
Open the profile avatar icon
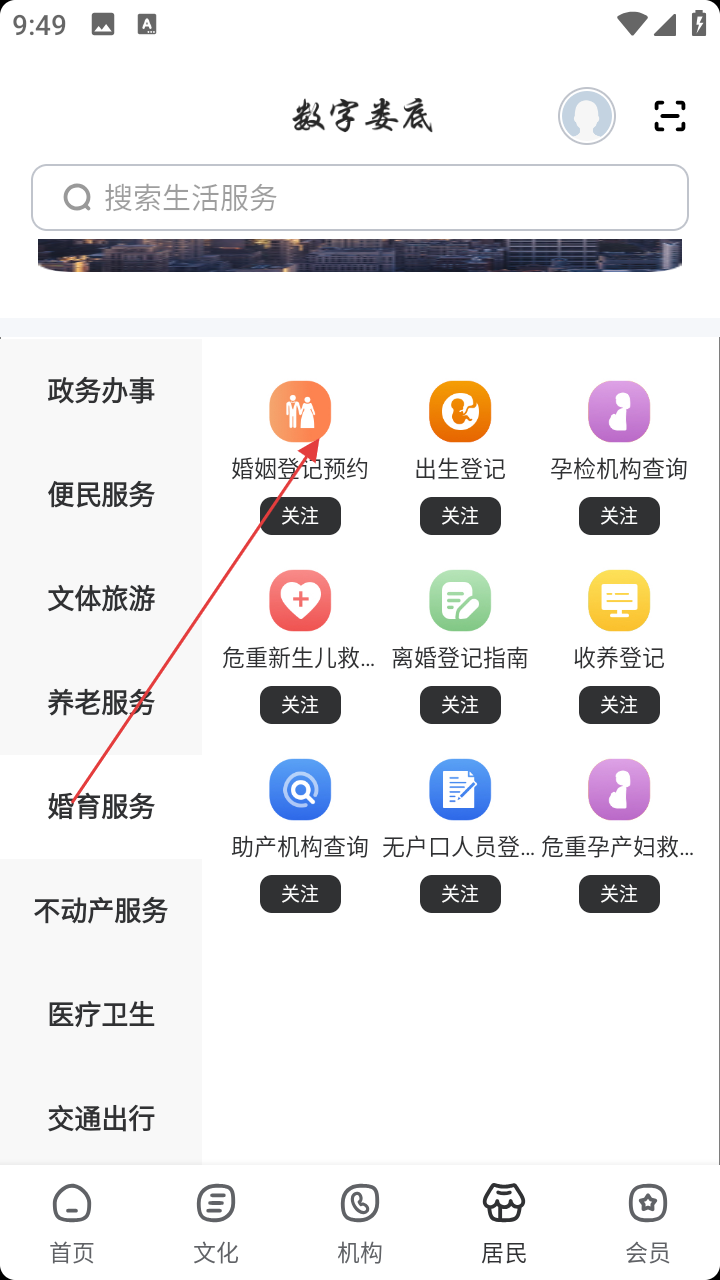pyautogui.click(x=587, y=116)
